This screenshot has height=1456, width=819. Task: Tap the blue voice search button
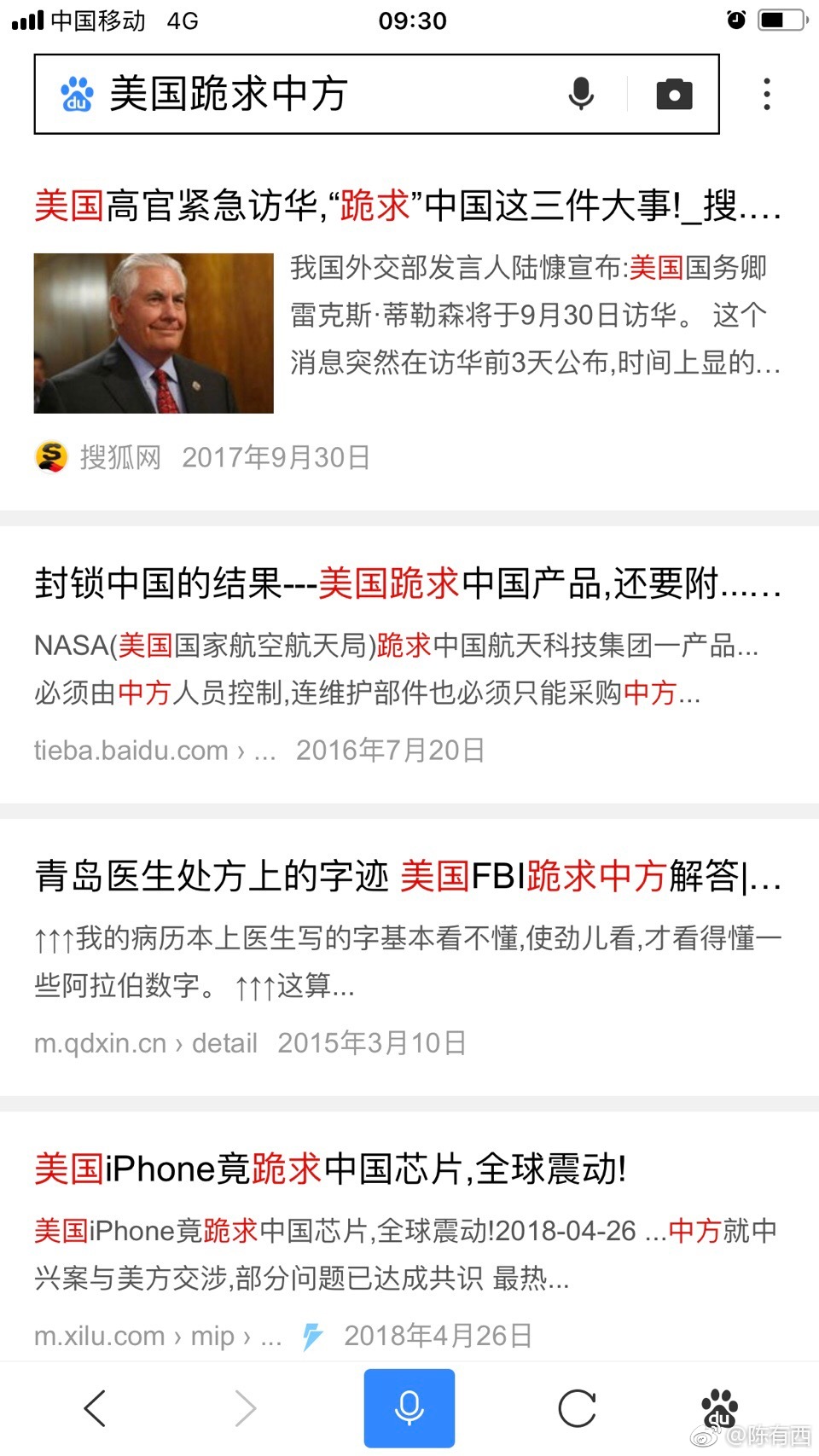409,1407
